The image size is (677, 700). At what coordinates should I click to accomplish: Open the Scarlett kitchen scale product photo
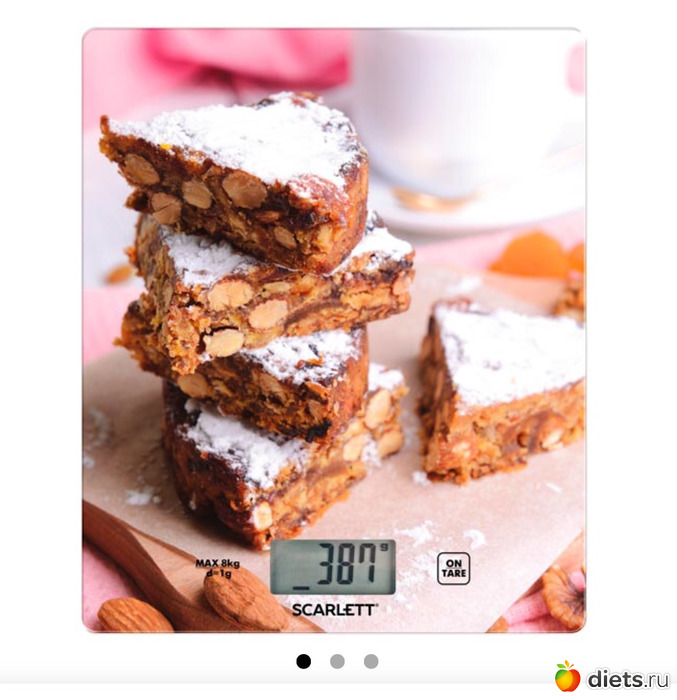tap(334, 330)
